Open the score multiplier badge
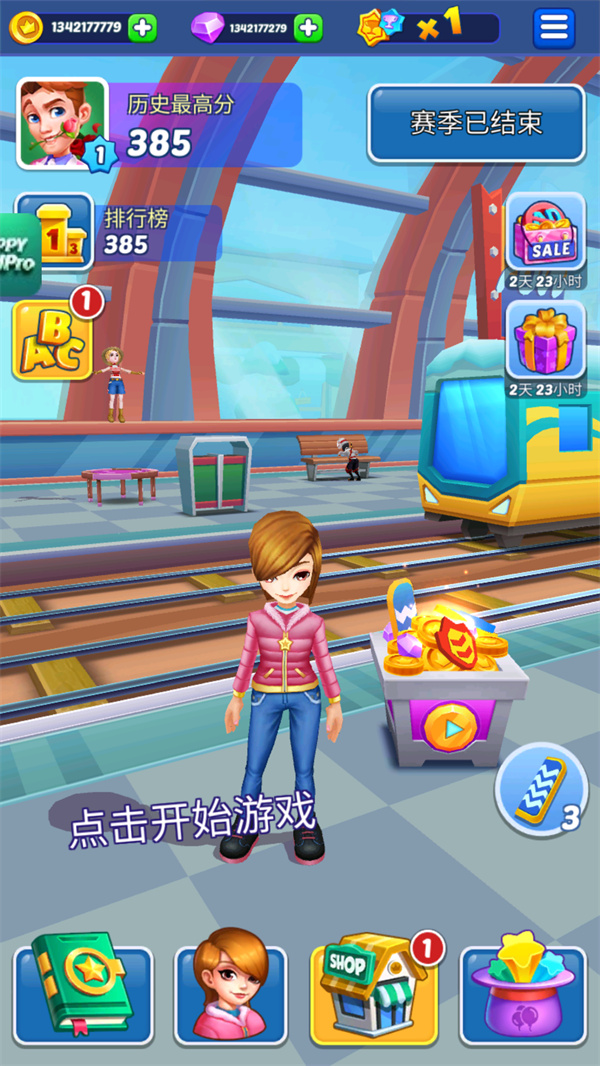 427,28
